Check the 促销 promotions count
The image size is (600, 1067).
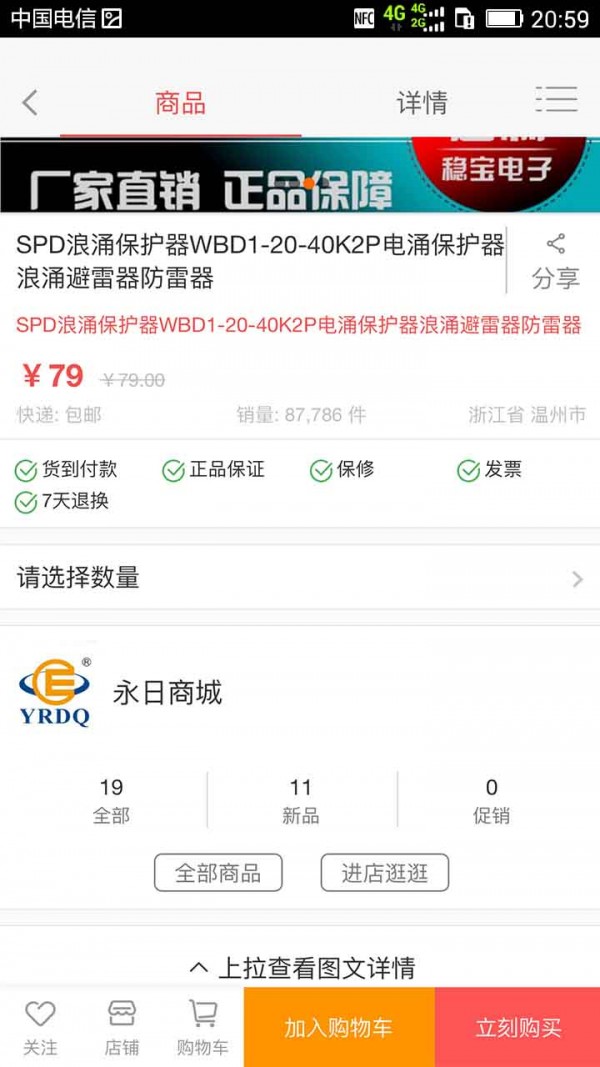pyautogui.click(x=491, y=800)
